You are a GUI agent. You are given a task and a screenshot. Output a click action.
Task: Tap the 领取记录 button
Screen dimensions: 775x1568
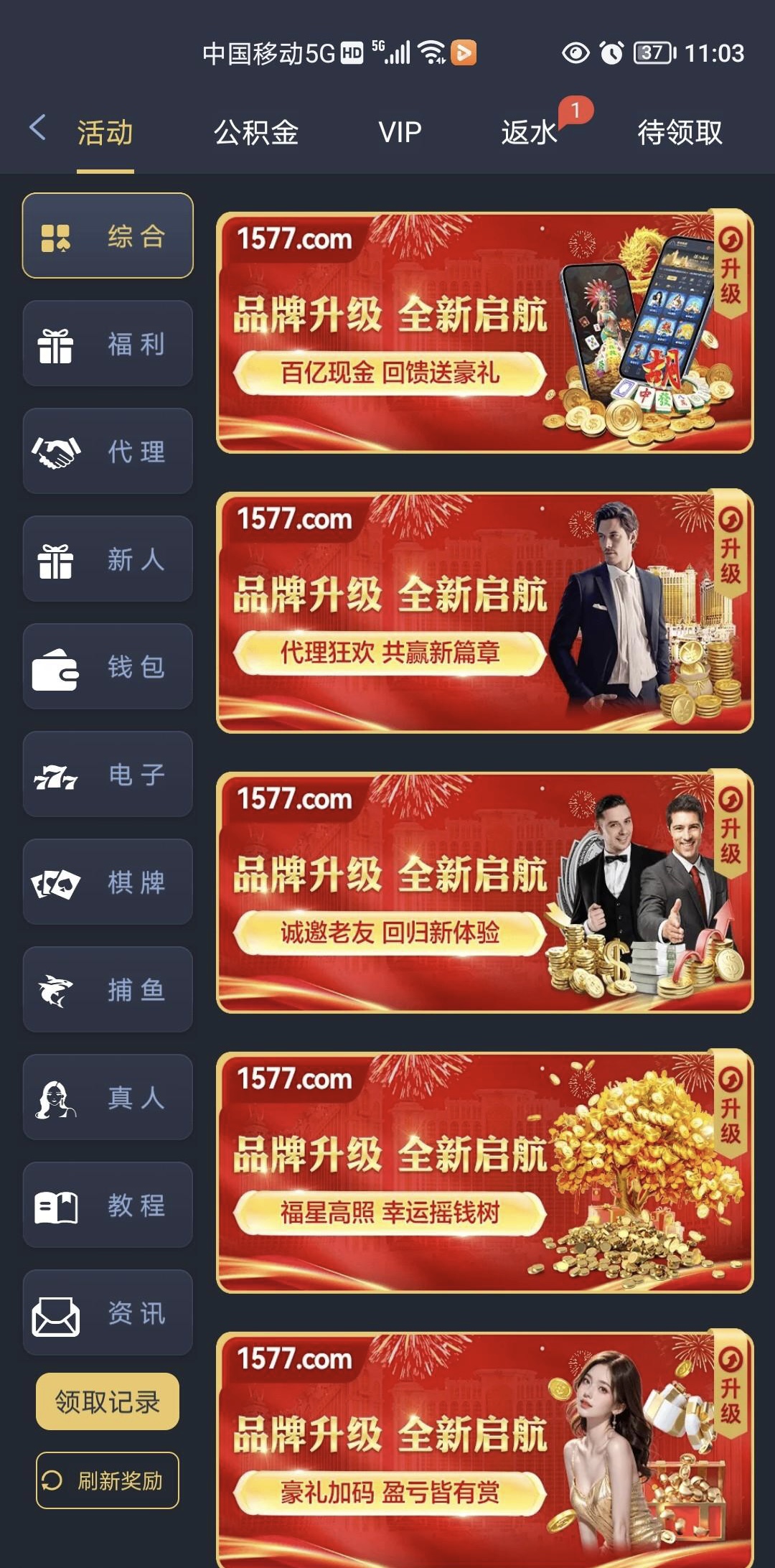(x=108, y=1401)
